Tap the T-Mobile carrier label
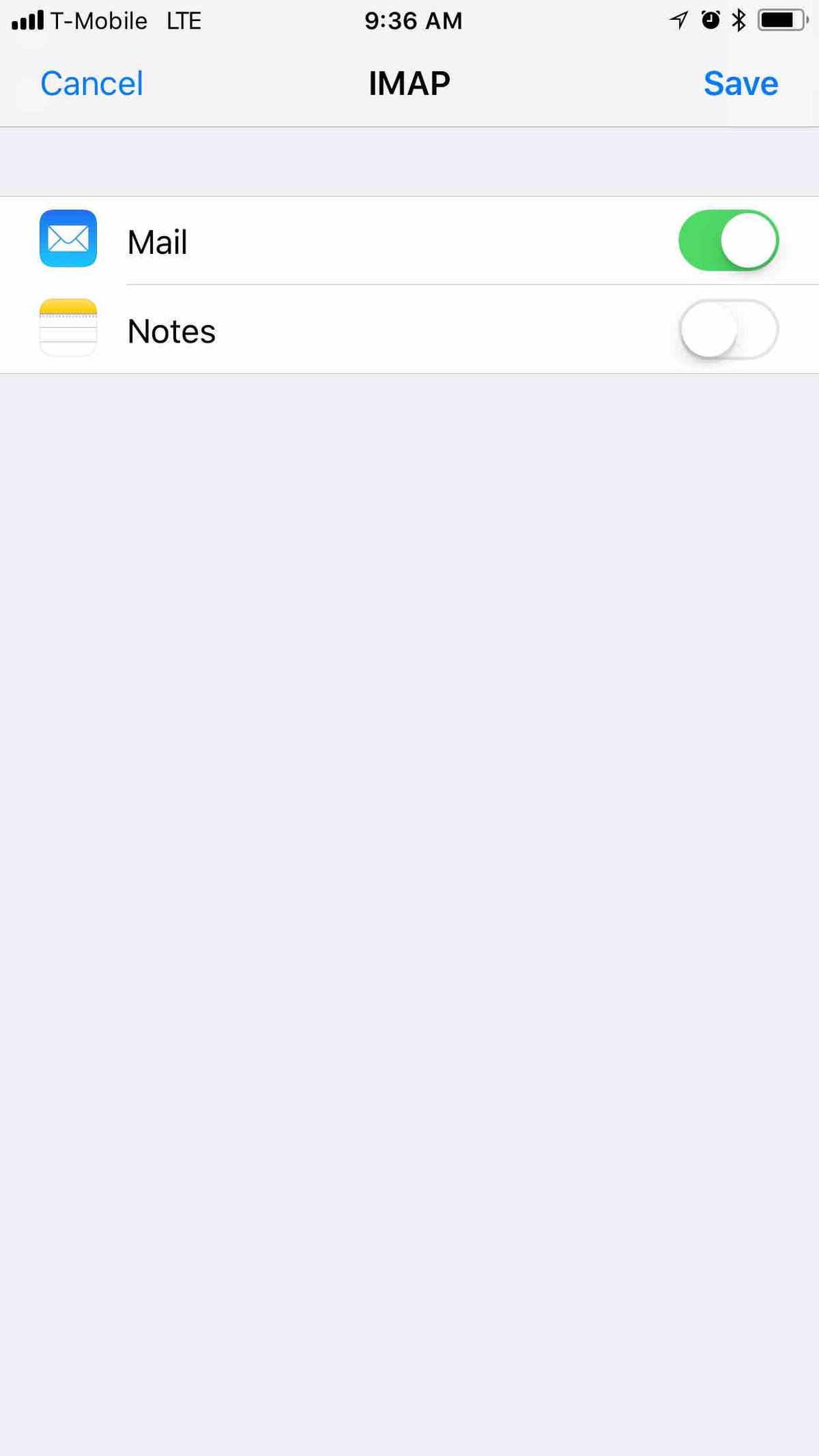Screen dimensions: 819x1456 pos(99,20)
